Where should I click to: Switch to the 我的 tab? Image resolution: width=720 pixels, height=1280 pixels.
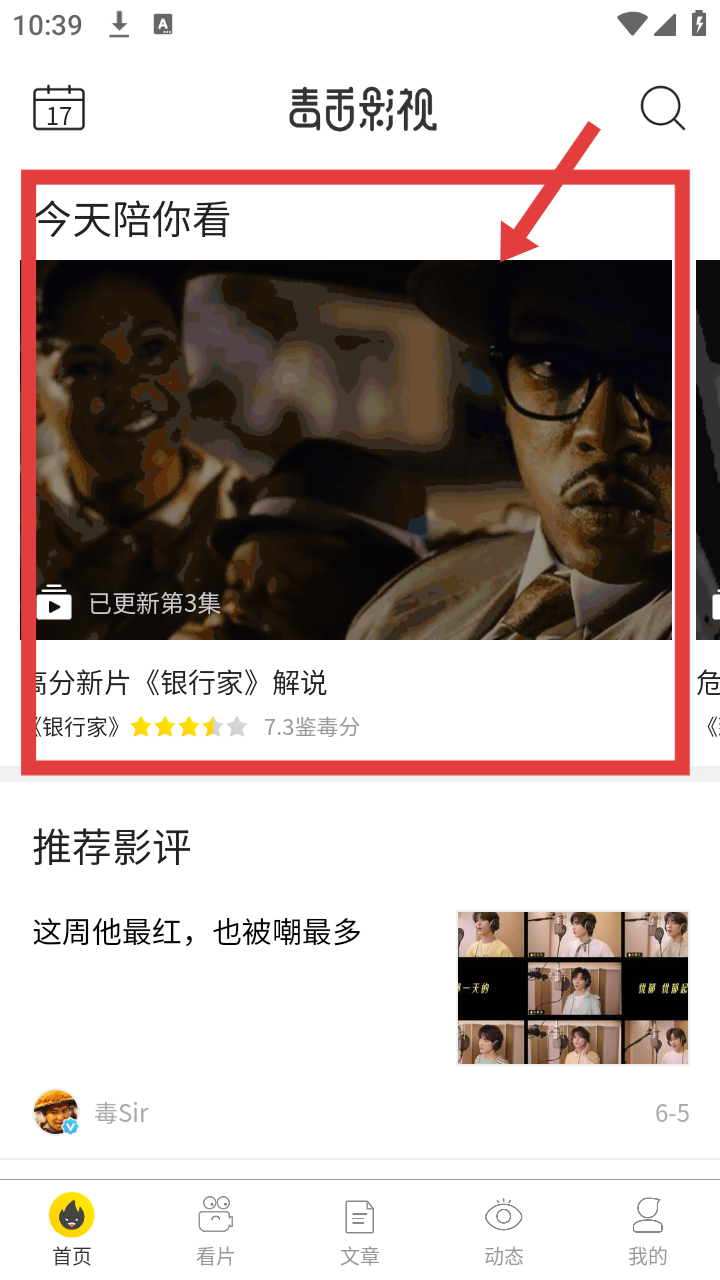point(647,1230)
